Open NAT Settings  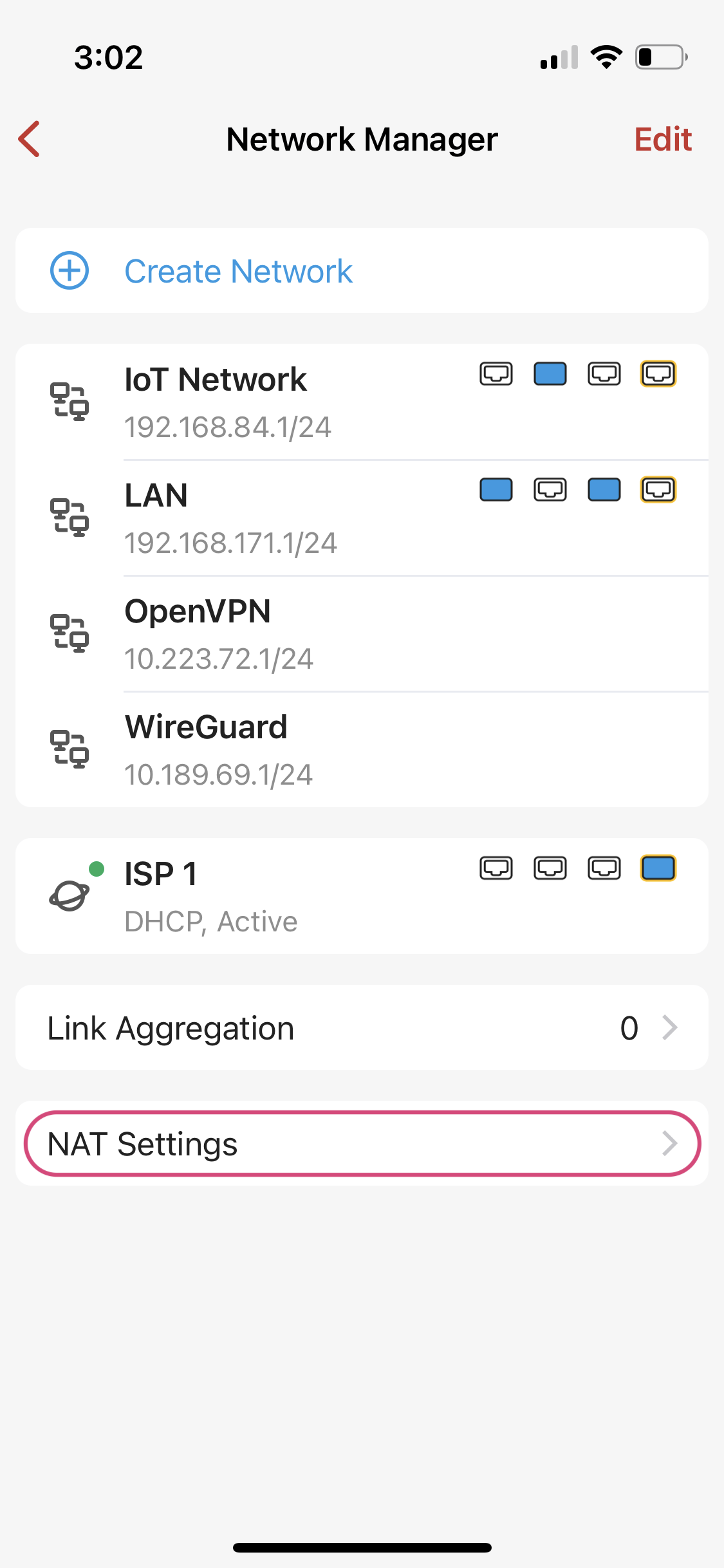[x=362, y=1143]
